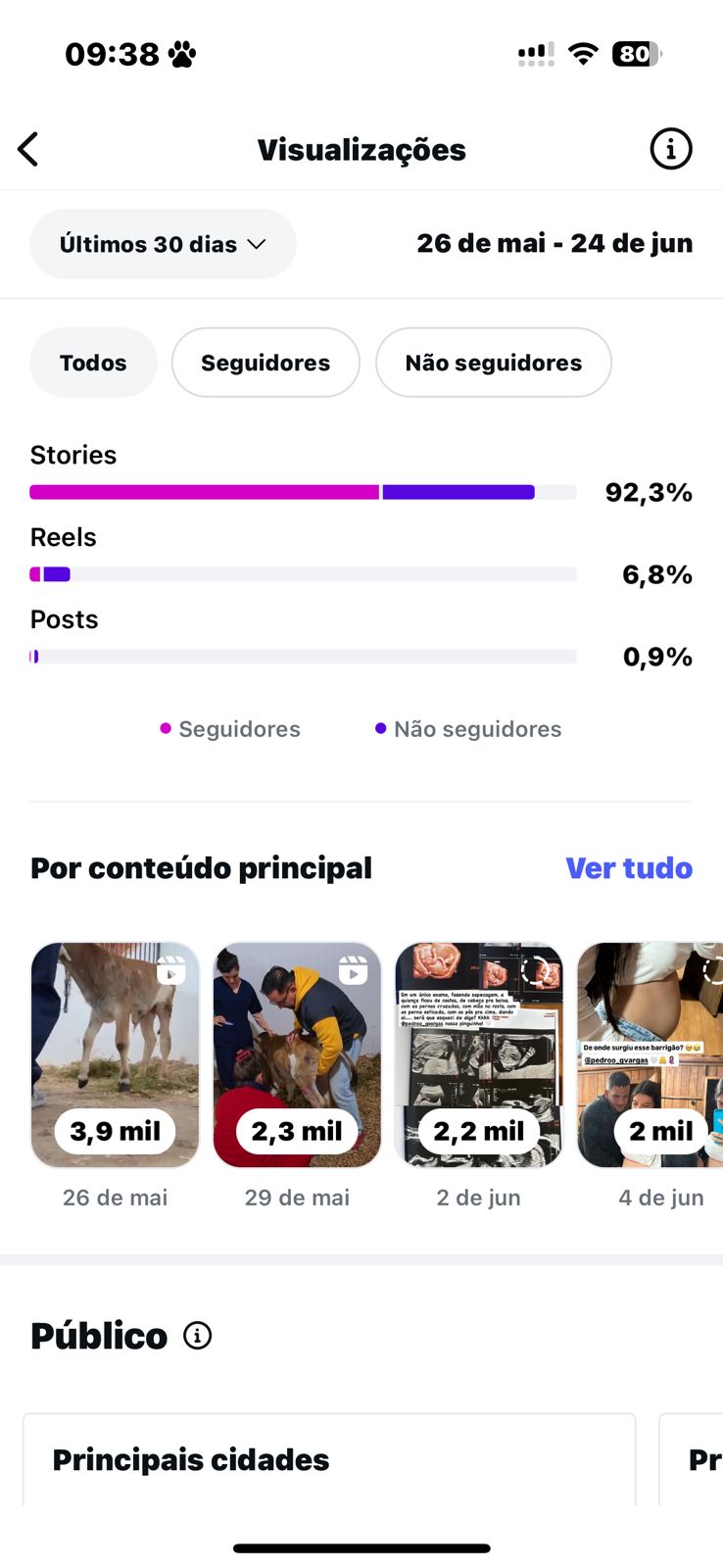723x1568 pixels.
Task: Open the 29 de mai reel with 2,3 mil
Action: point(297,1055)
